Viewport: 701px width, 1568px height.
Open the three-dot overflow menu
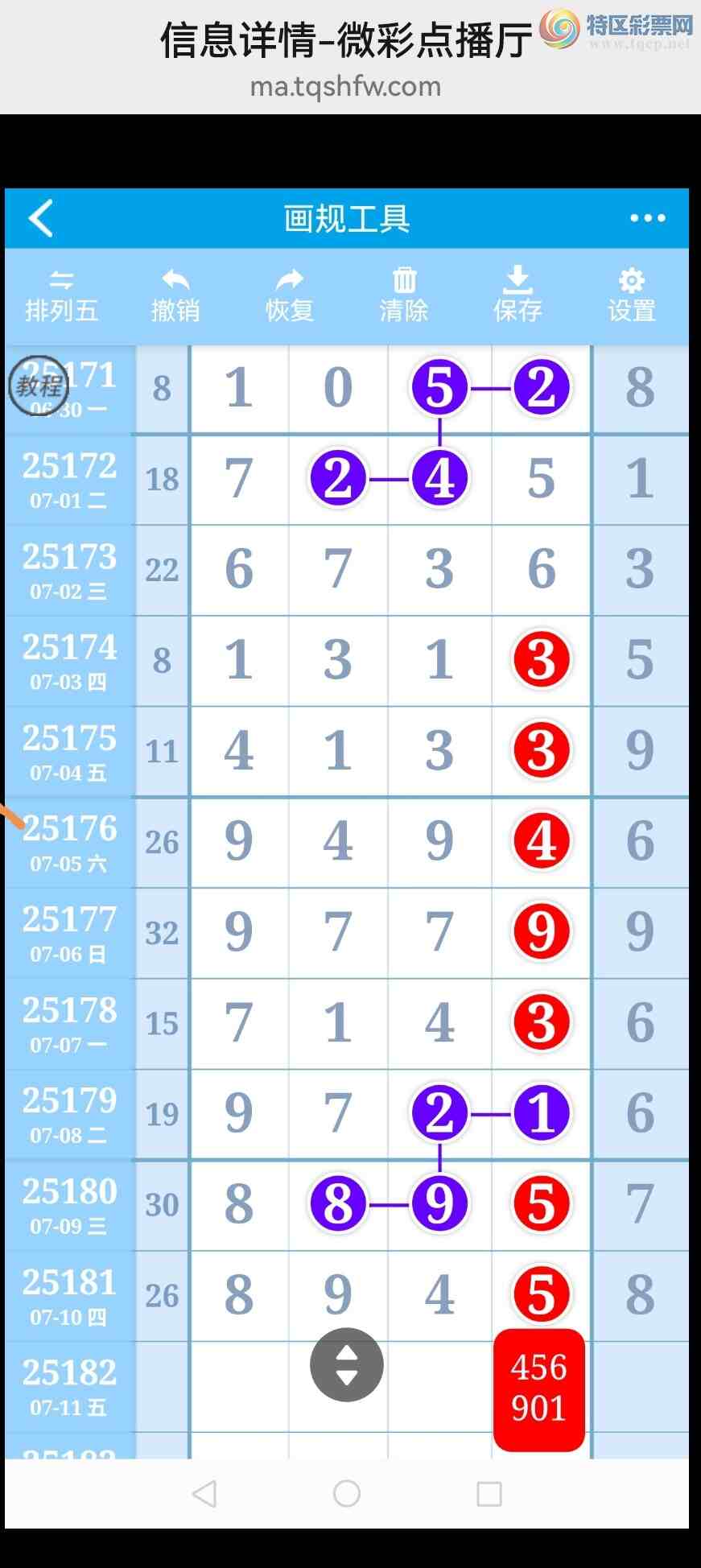click(x=647, y=218)
